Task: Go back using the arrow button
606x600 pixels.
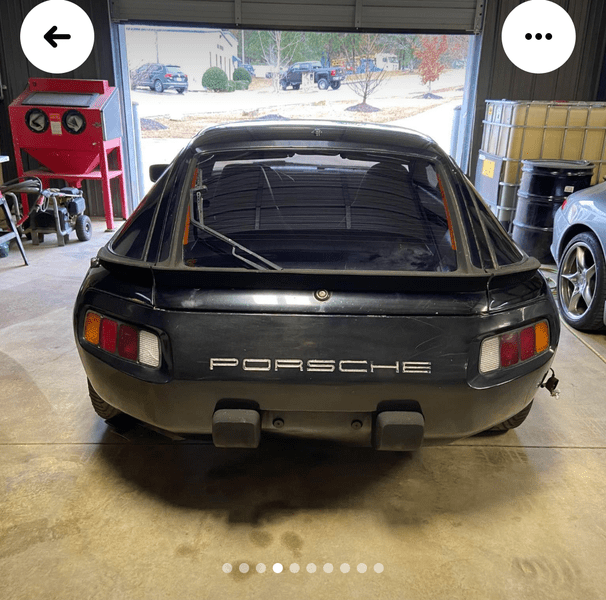Action: point(57,37)
